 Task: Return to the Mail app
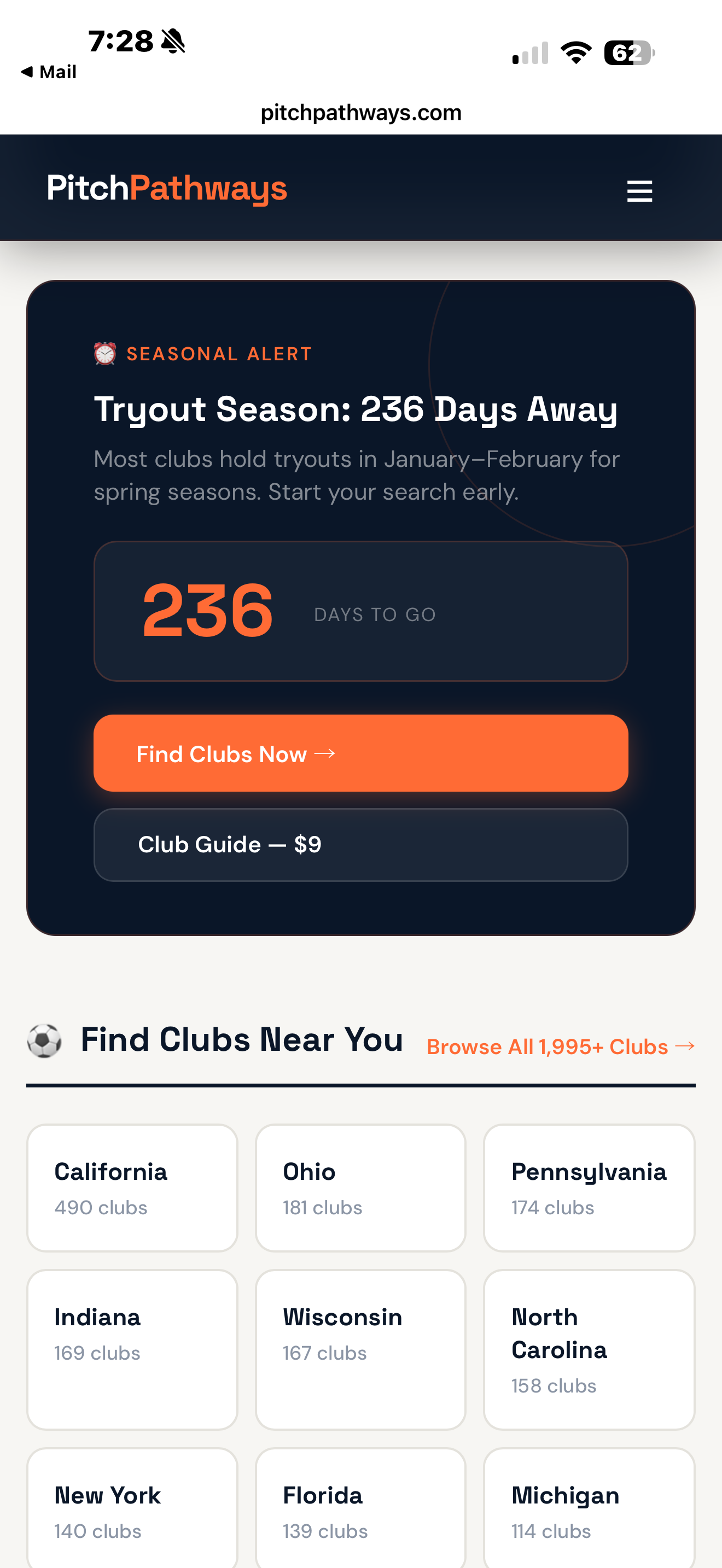point(49,72)
